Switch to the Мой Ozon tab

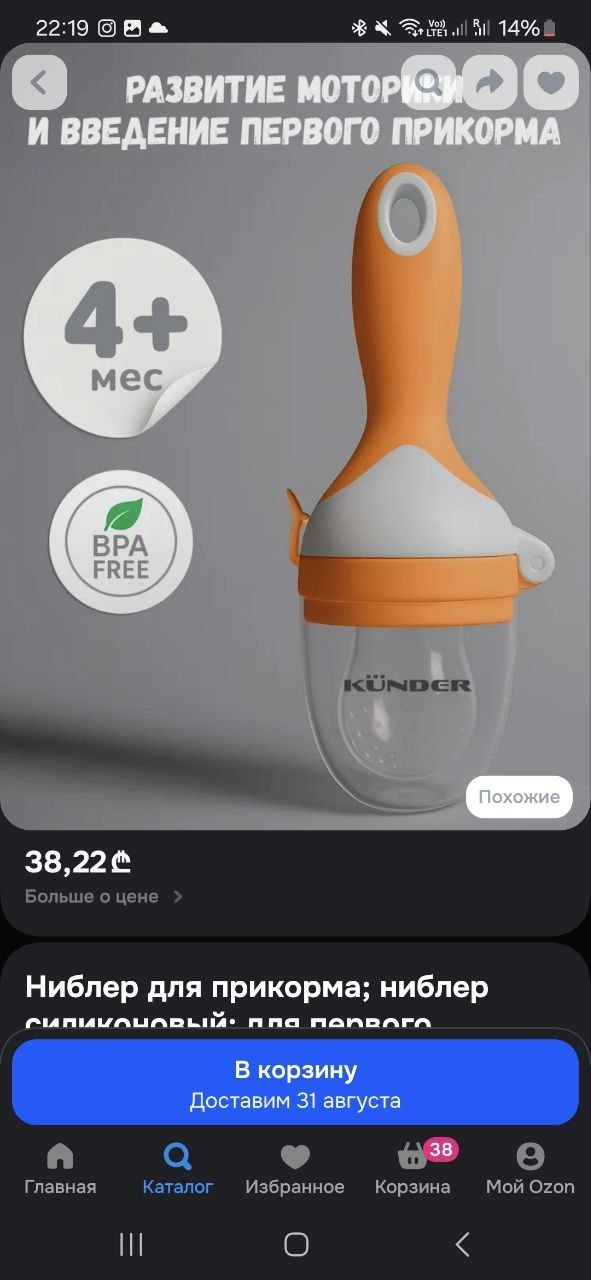click(x=530, y=1170)
